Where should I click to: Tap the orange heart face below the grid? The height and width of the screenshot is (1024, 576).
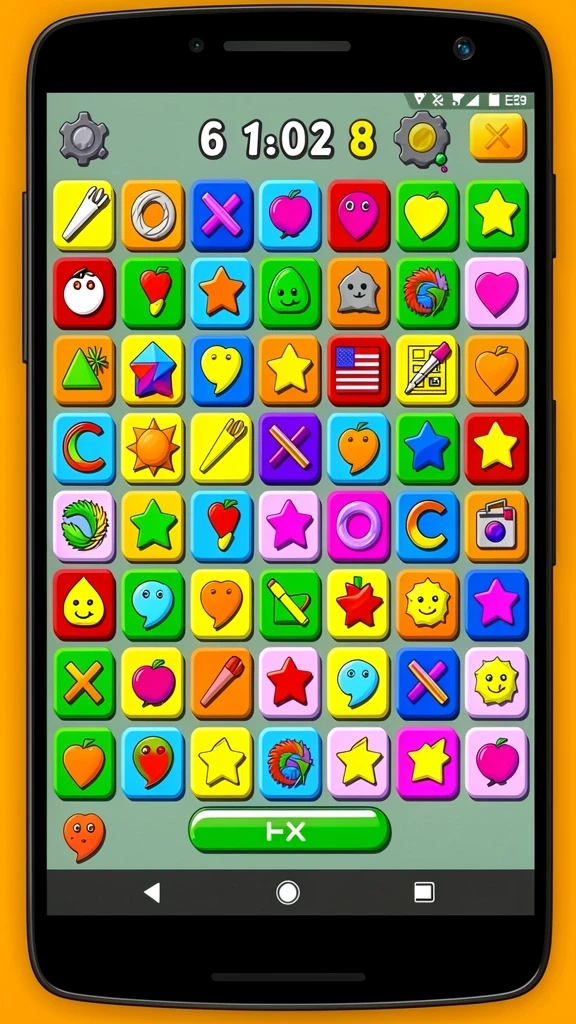click(x=84, y=837)
